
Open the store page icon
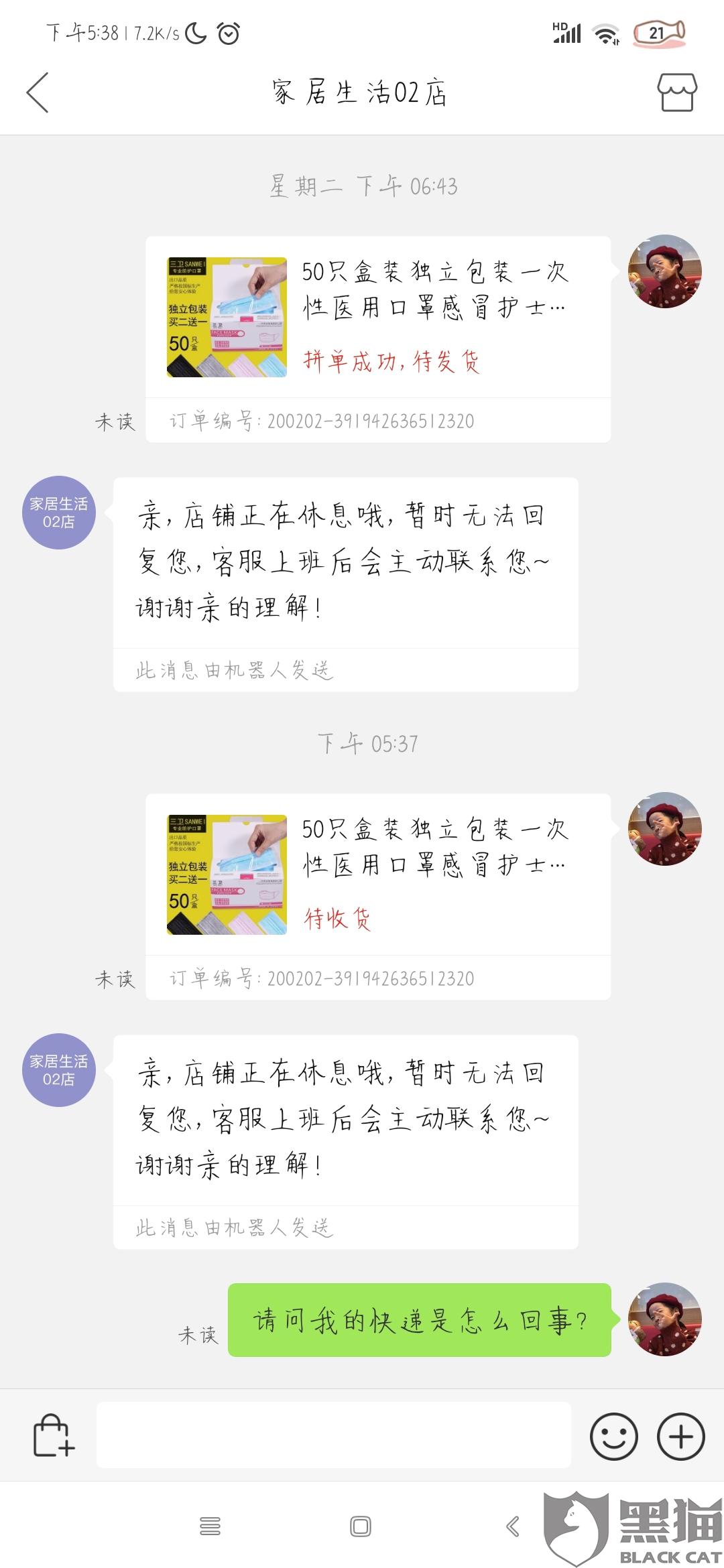tap(677, 92)
